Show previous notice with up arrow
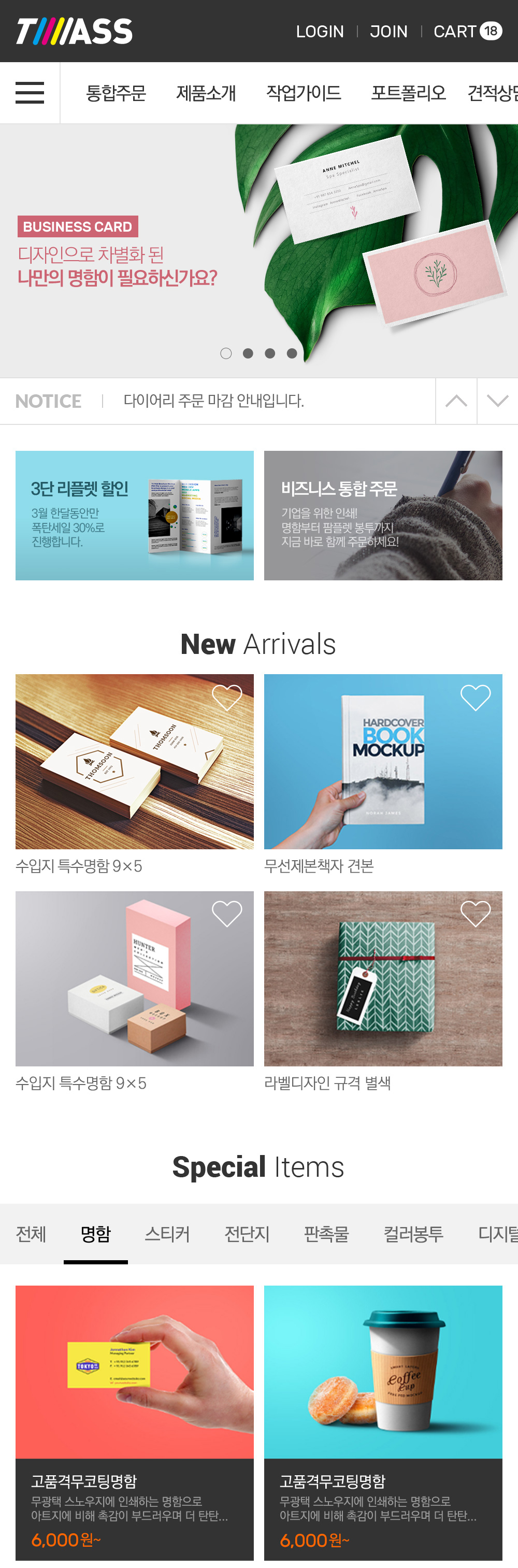518x1568 pixels. [456, 401]
